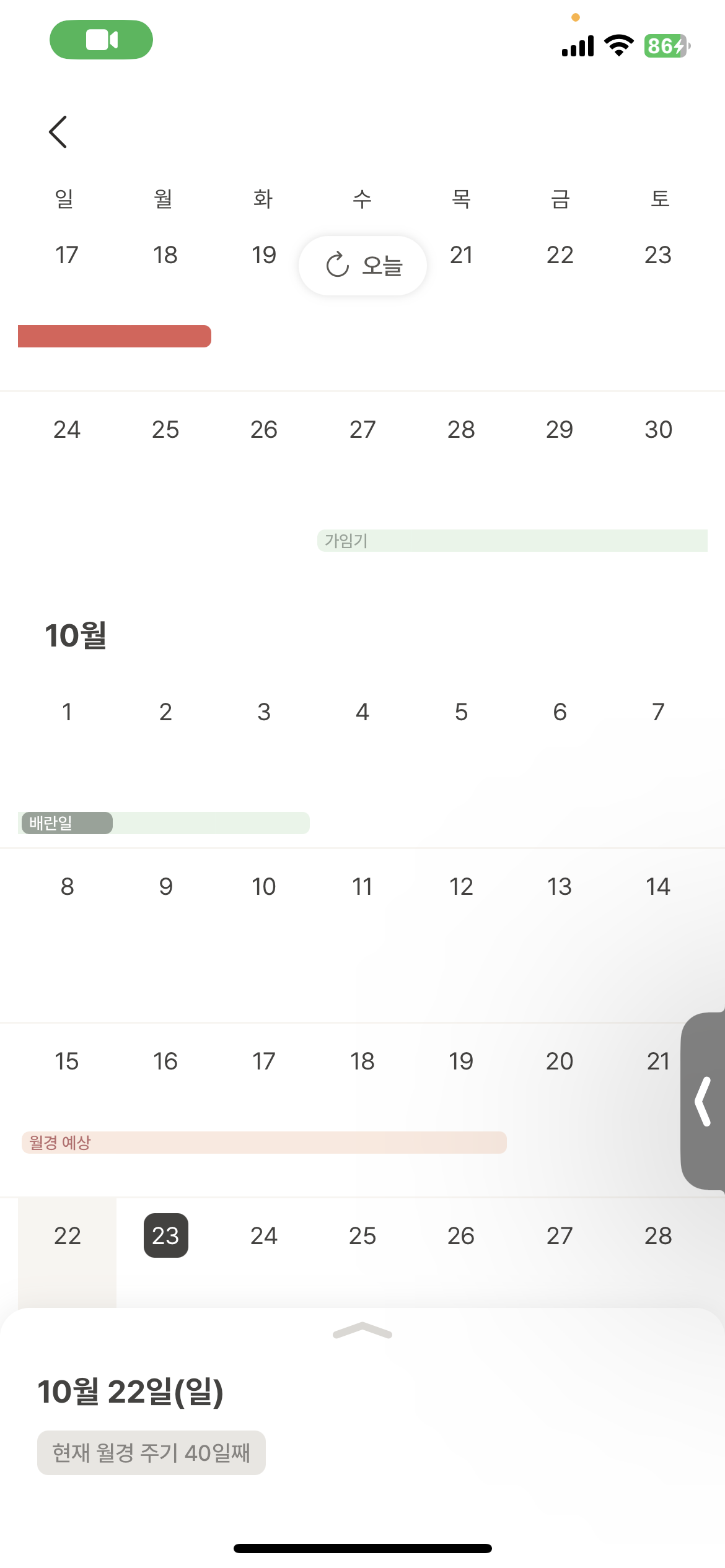Choose October 28 on the calendar
Screen dimensions: 725x1568
pyautogui.click(x=658, y=1235)
